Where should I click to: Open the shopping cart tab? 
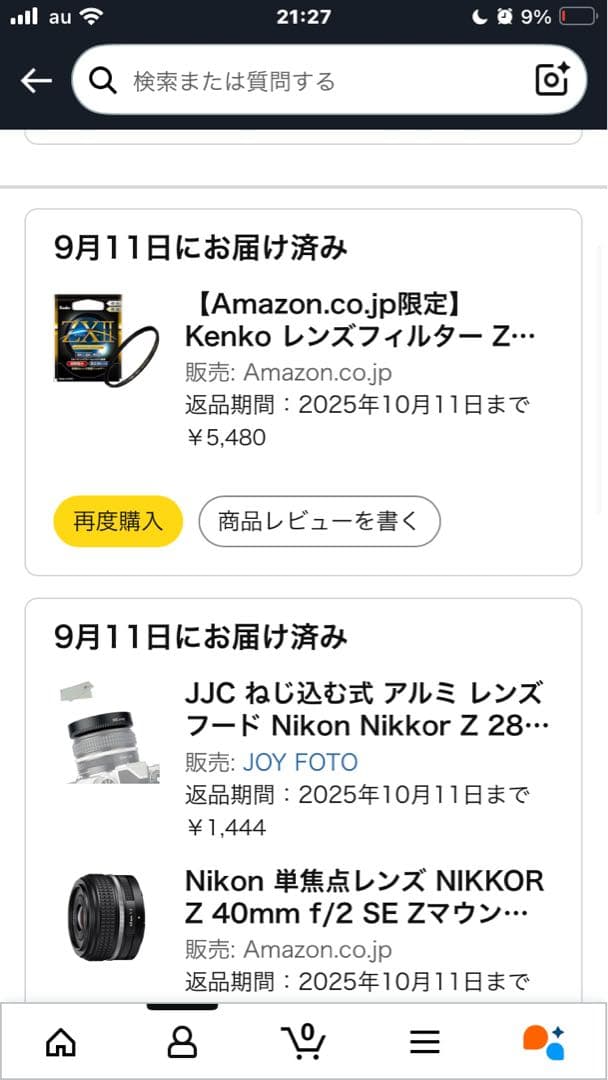[304, 1042]
